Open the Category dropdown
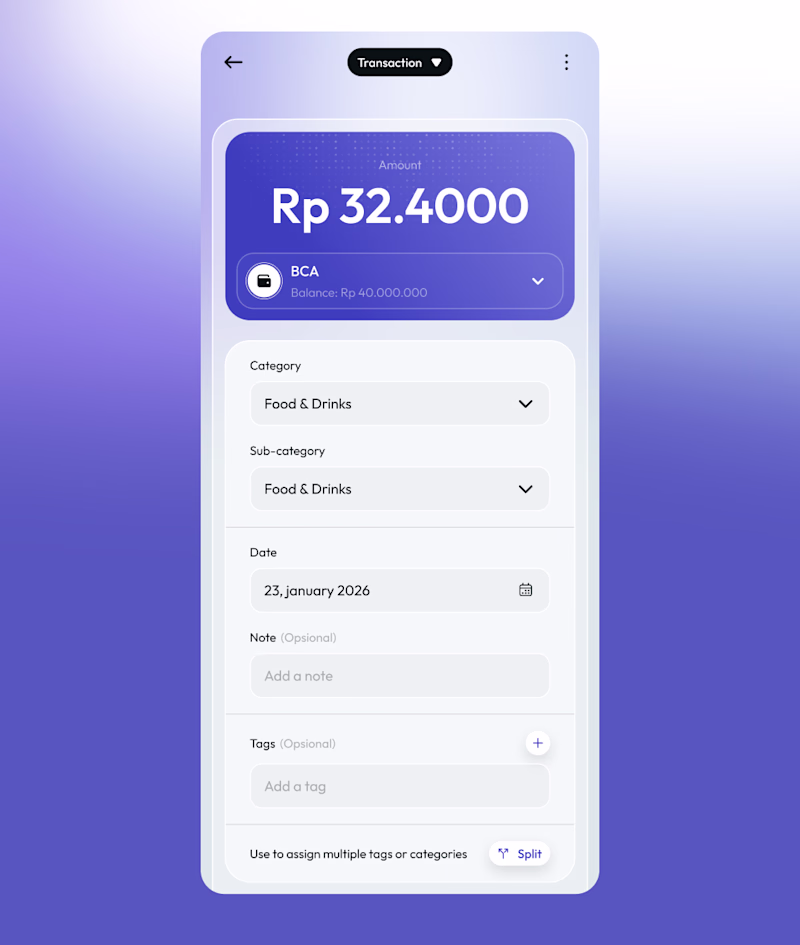The image size is (800, 945). coord(400,404)
